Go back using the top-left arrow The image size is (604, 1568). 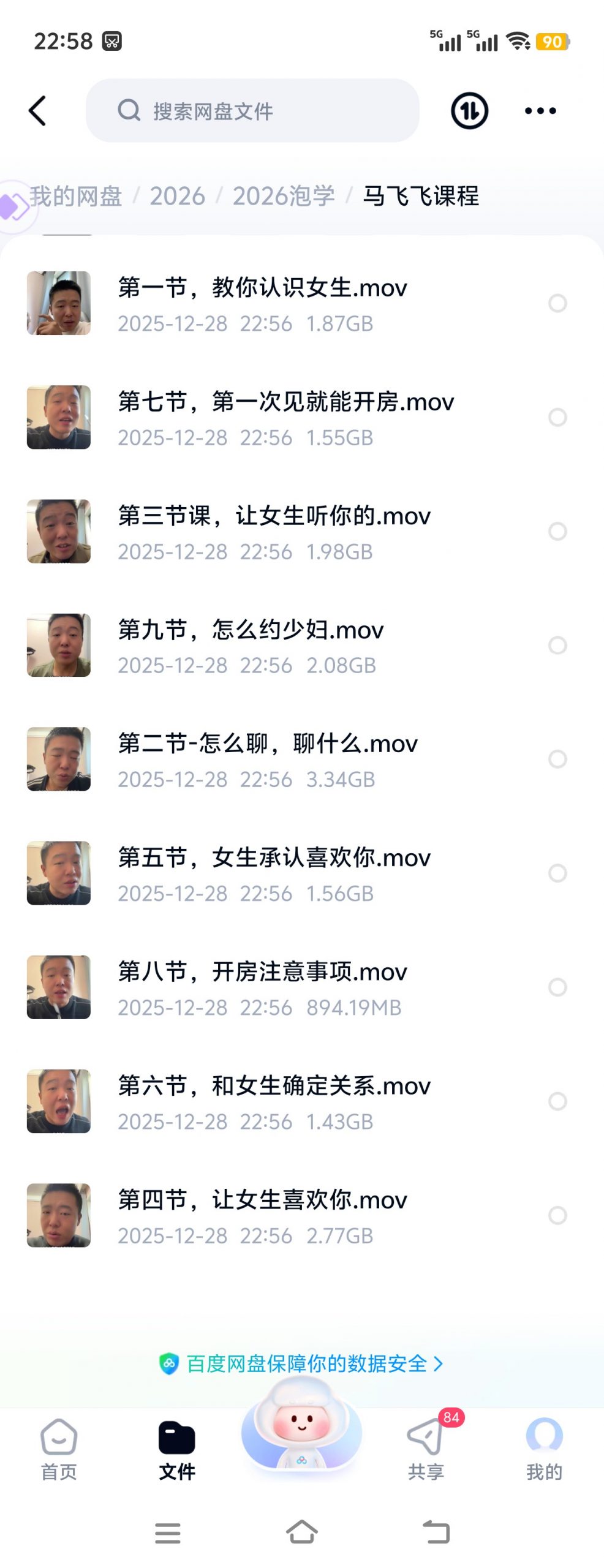(37, 111)
